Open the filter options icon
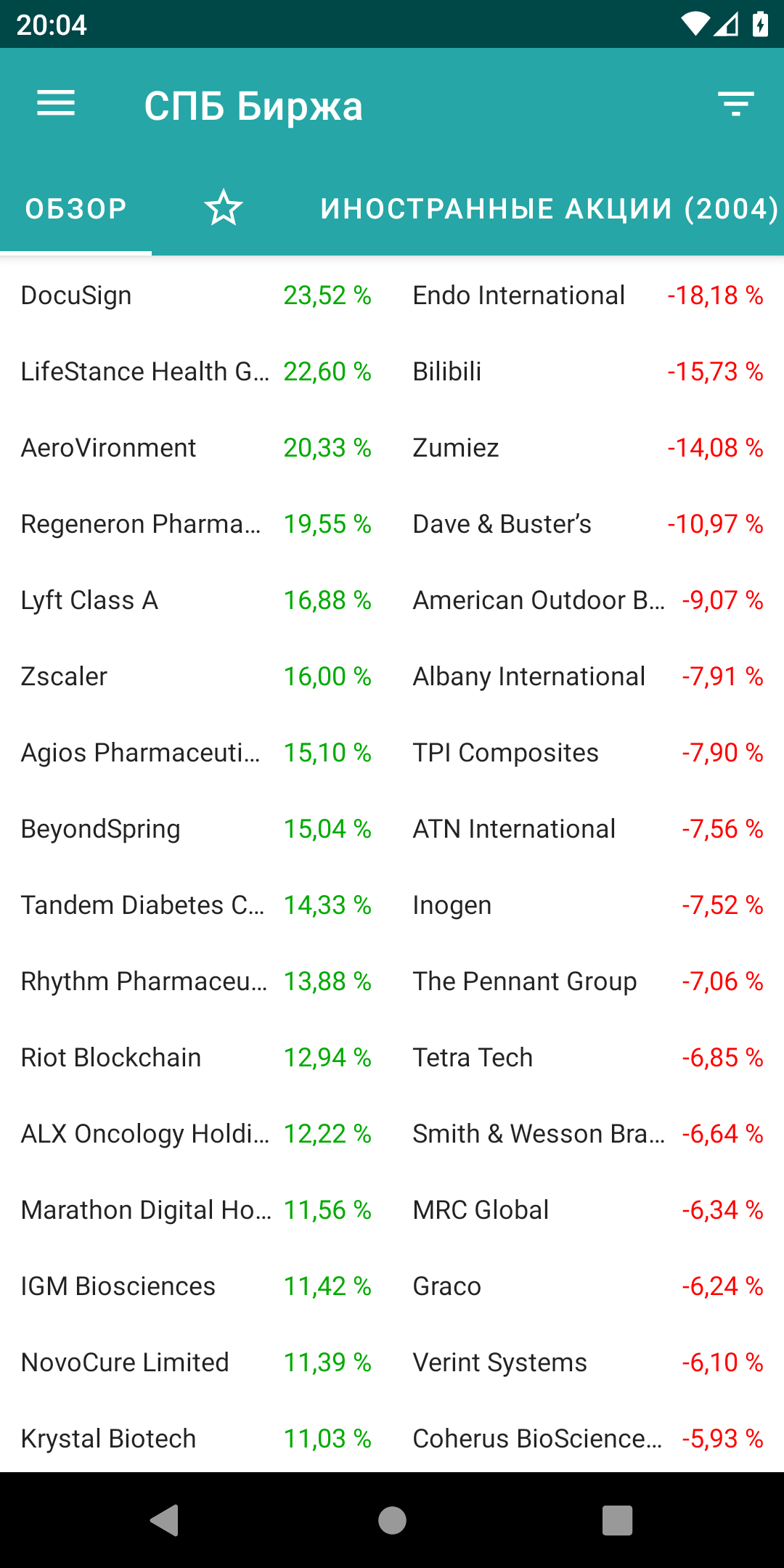The image size is (784, 1568). (736, 104)
